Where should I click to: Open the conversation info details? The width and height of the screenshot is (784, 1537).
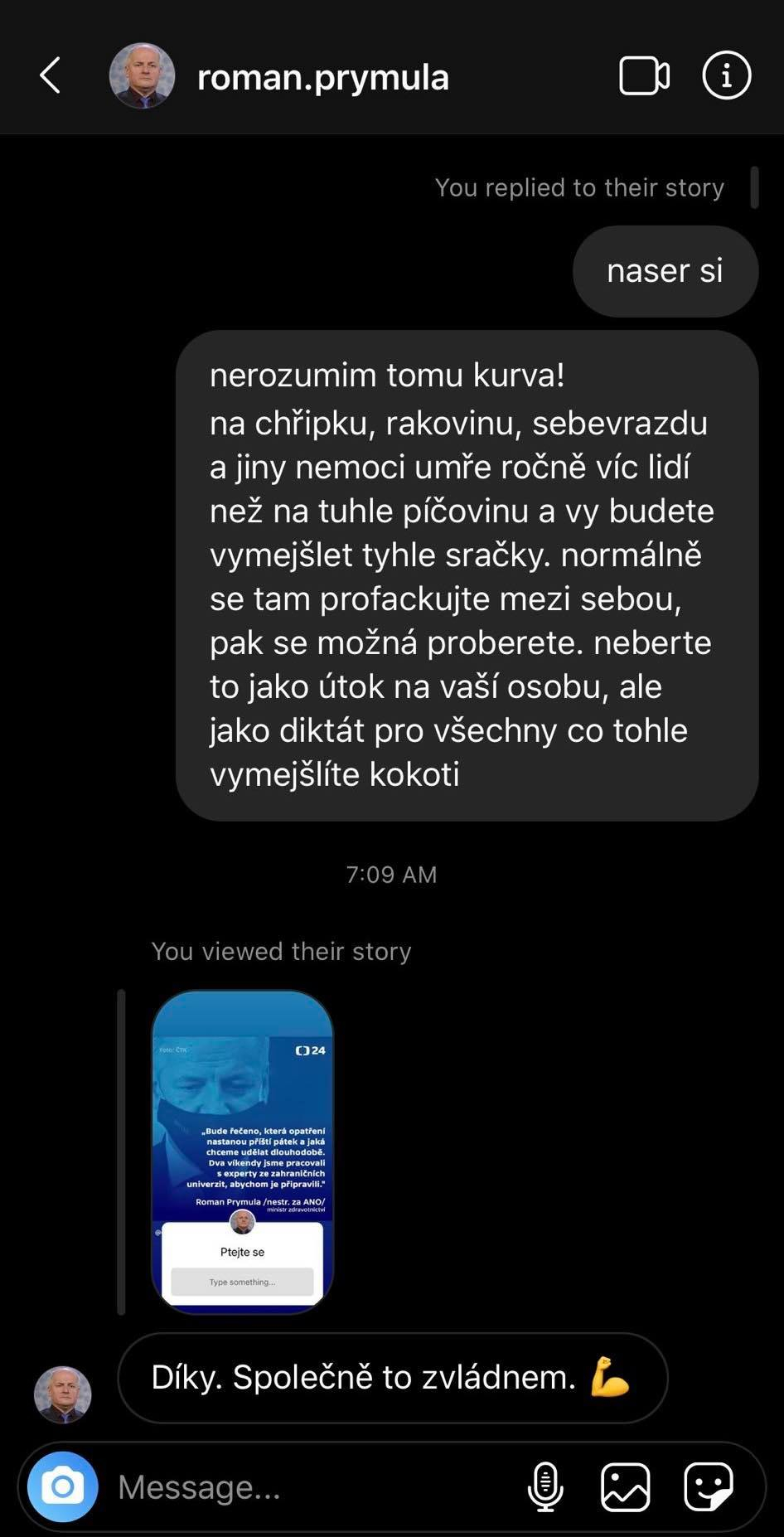point(726,76)
